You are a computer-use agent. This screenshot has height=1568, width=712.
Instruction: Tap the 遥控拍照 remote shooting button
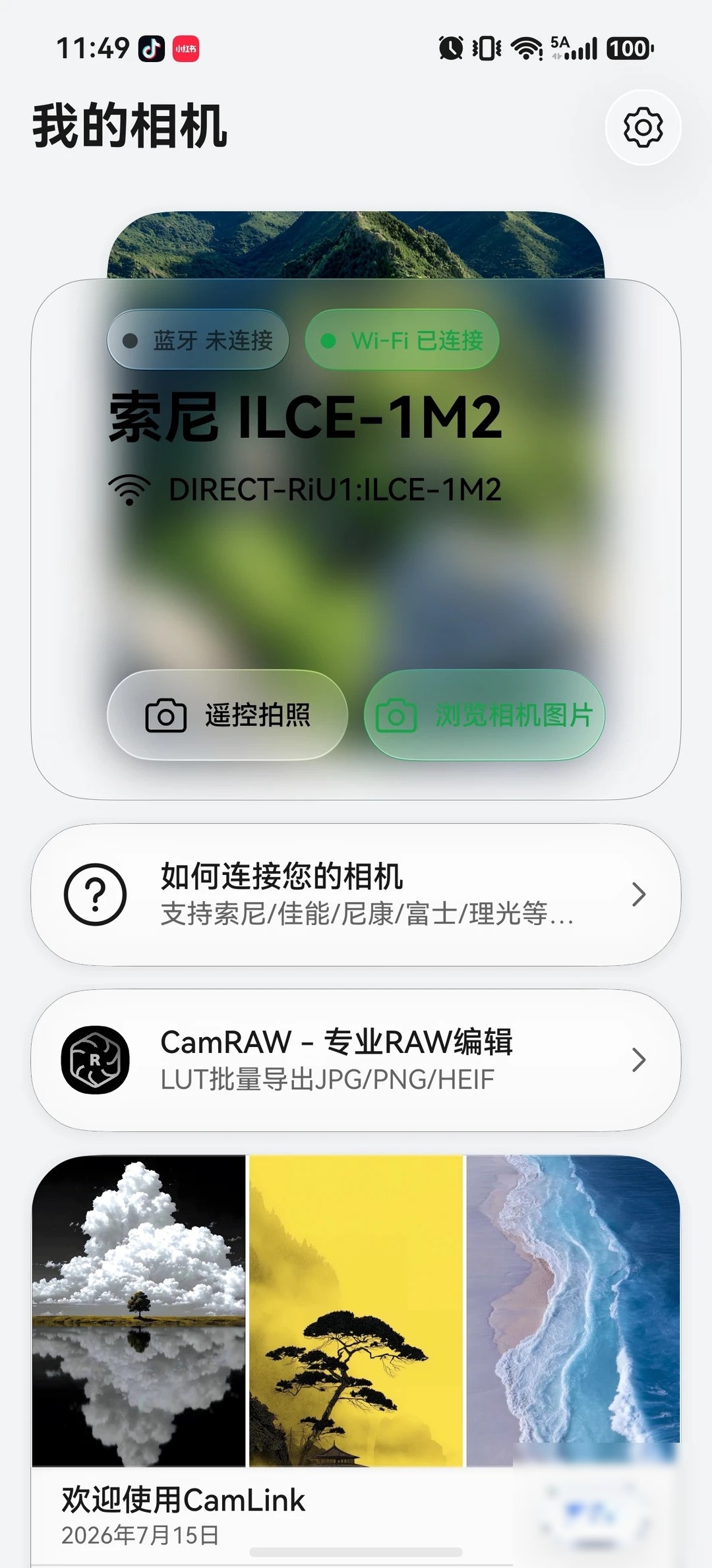point(227,715)
